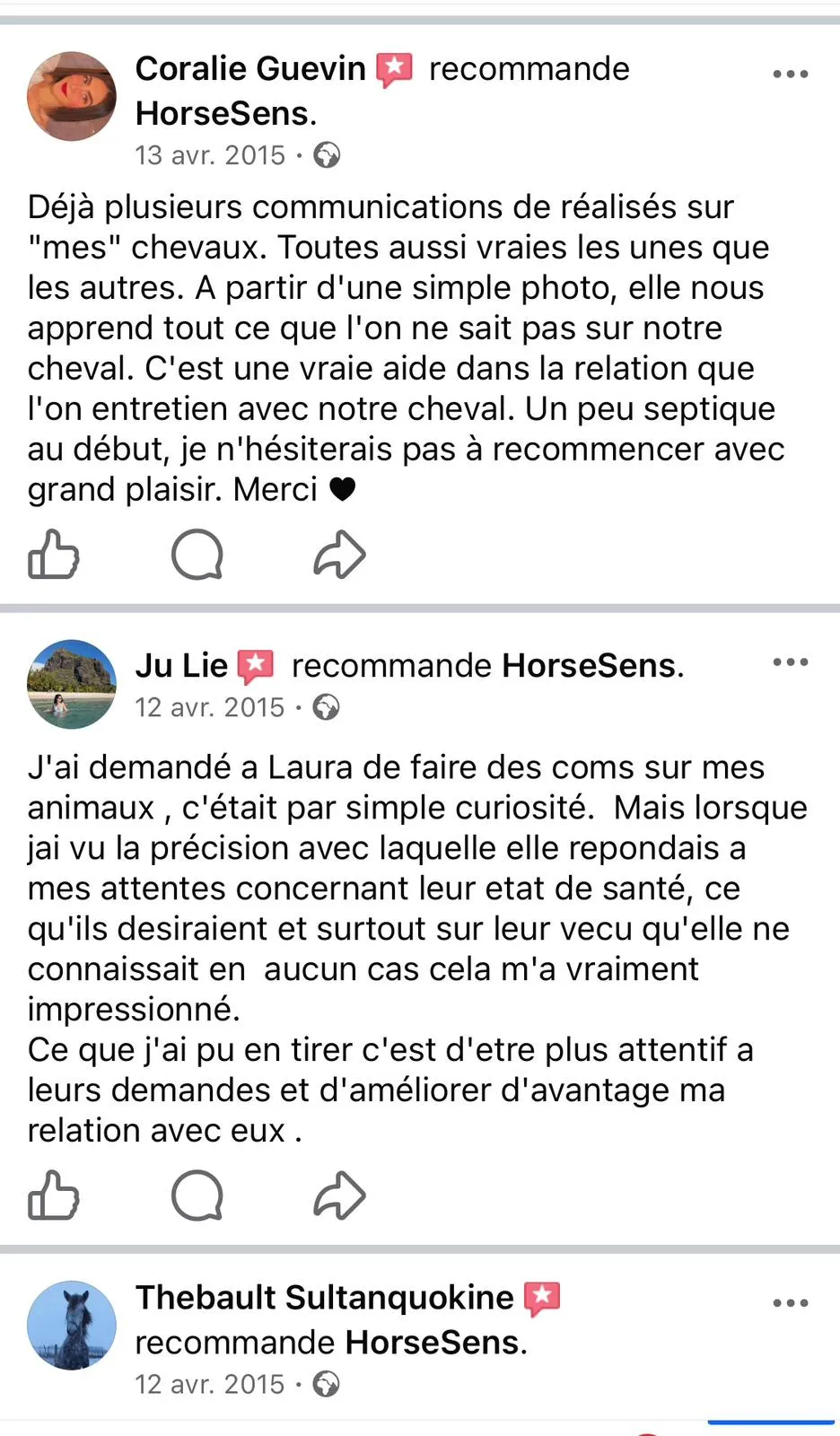Open the comment icon on Coralie's review

[x=197, y=555]
